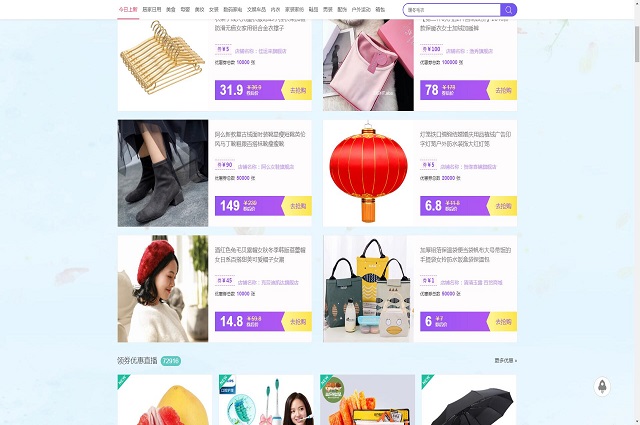Open the red lantern product image
Viewport: 640px width, 425px height.
pos(368,173)
